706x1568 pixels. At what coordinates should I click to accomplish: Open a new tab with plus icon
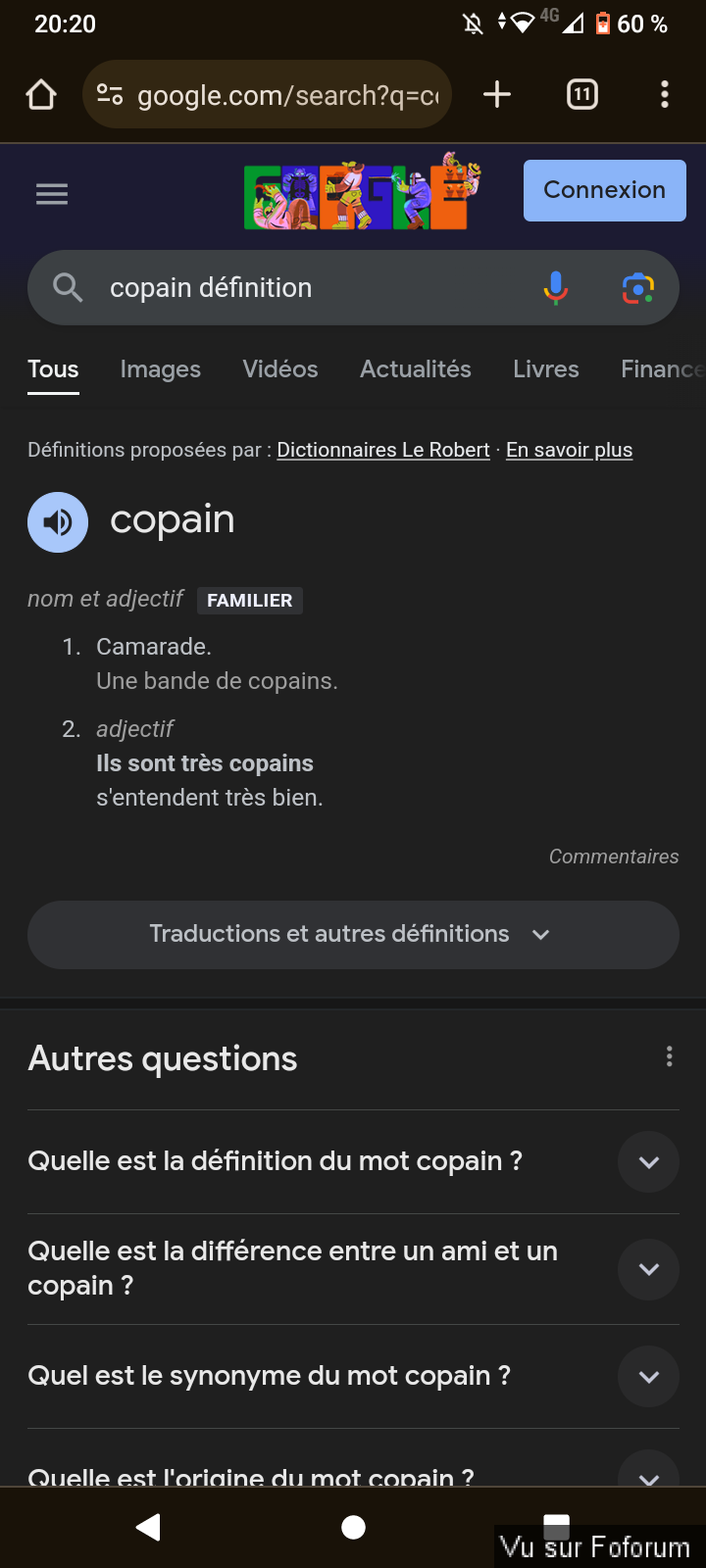click(497, 94)
